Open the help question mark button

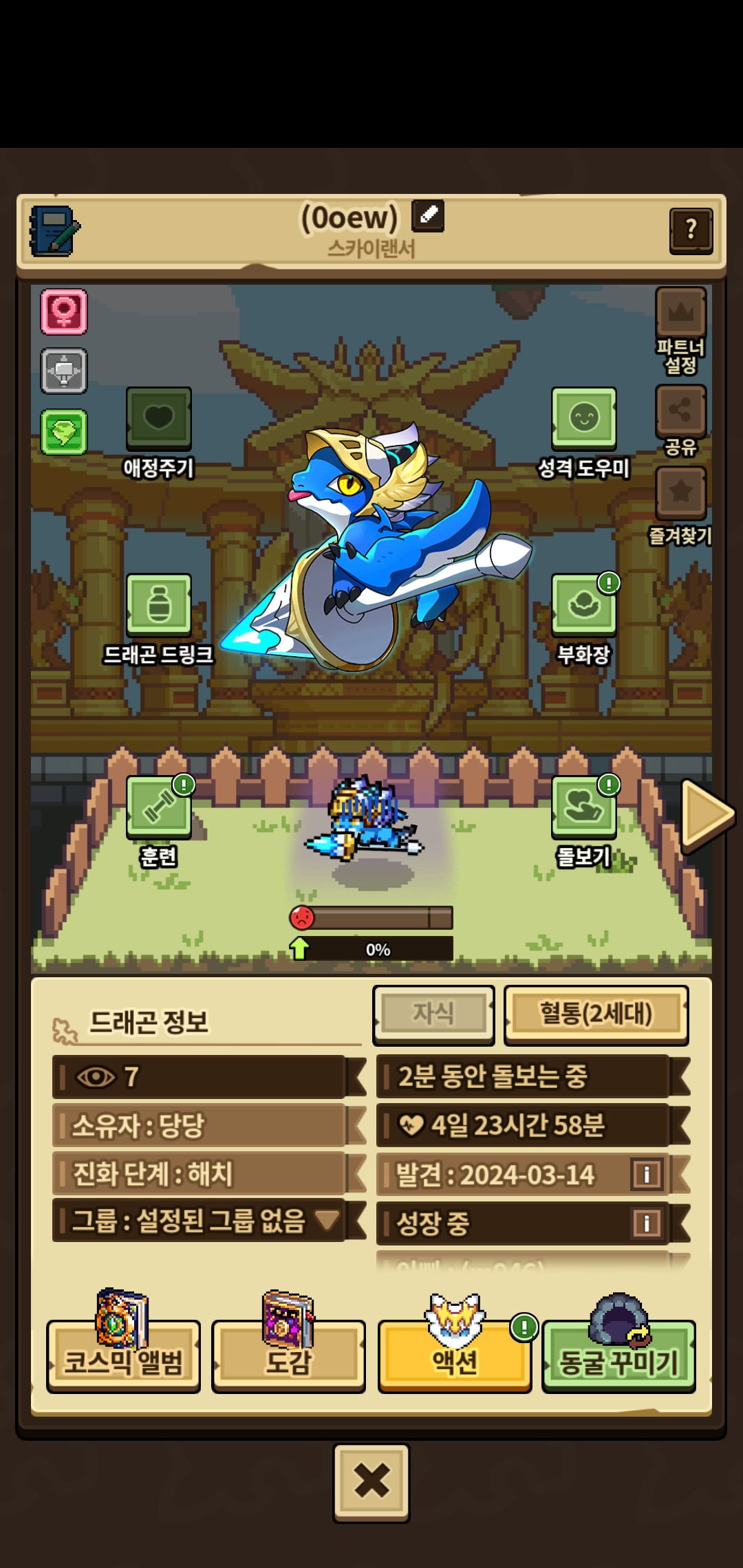coord(691,230)
